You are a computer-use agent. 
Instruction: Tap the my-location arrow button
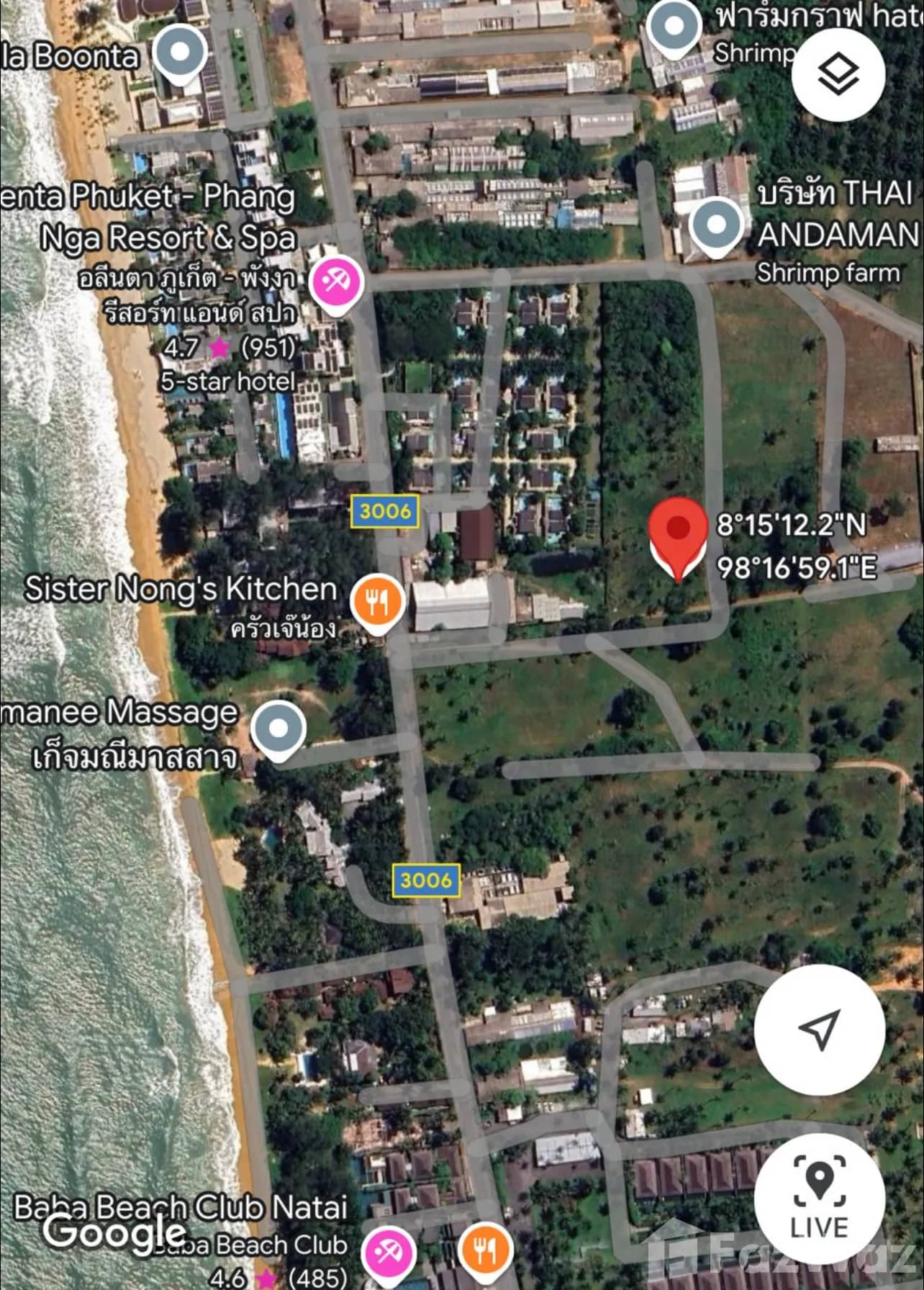pyautogui.click(x=820, y=1029)
